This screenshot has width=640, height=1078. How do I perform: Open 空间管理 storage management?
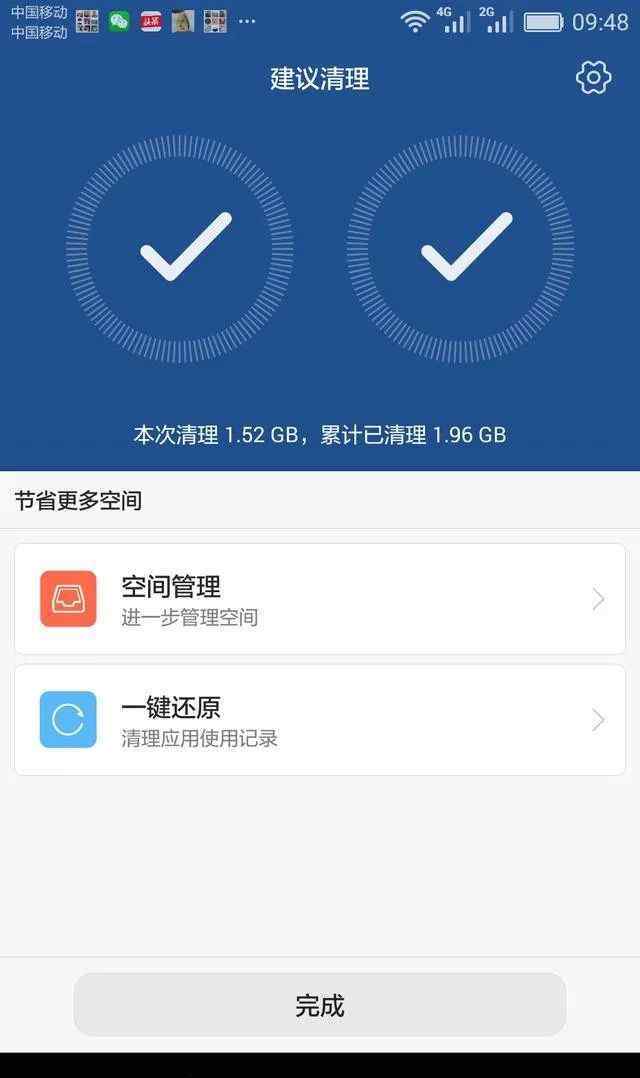coord(320,599)
